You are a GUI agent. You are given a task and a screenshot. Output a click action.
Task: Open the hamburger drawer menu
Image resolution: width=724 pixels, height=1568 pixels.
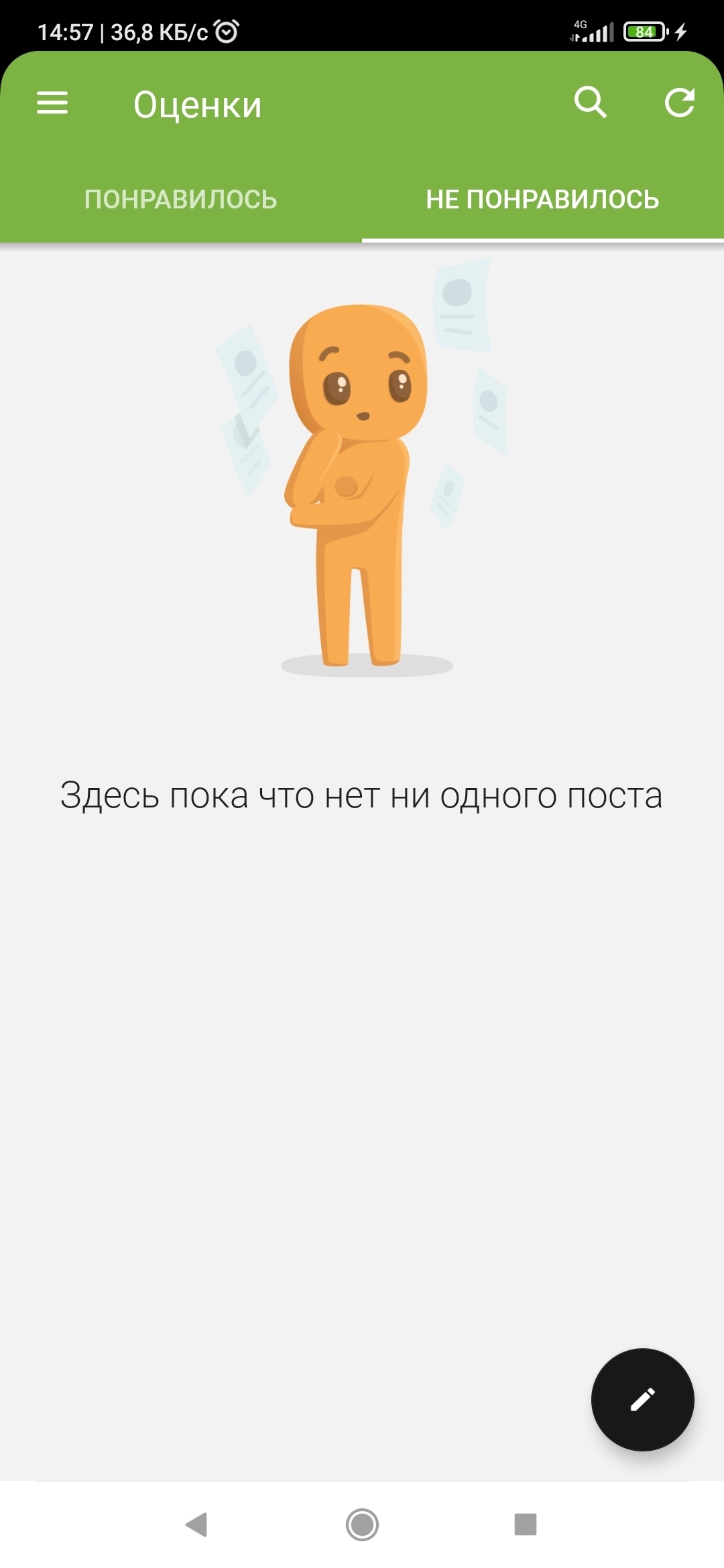pos(52,103)
